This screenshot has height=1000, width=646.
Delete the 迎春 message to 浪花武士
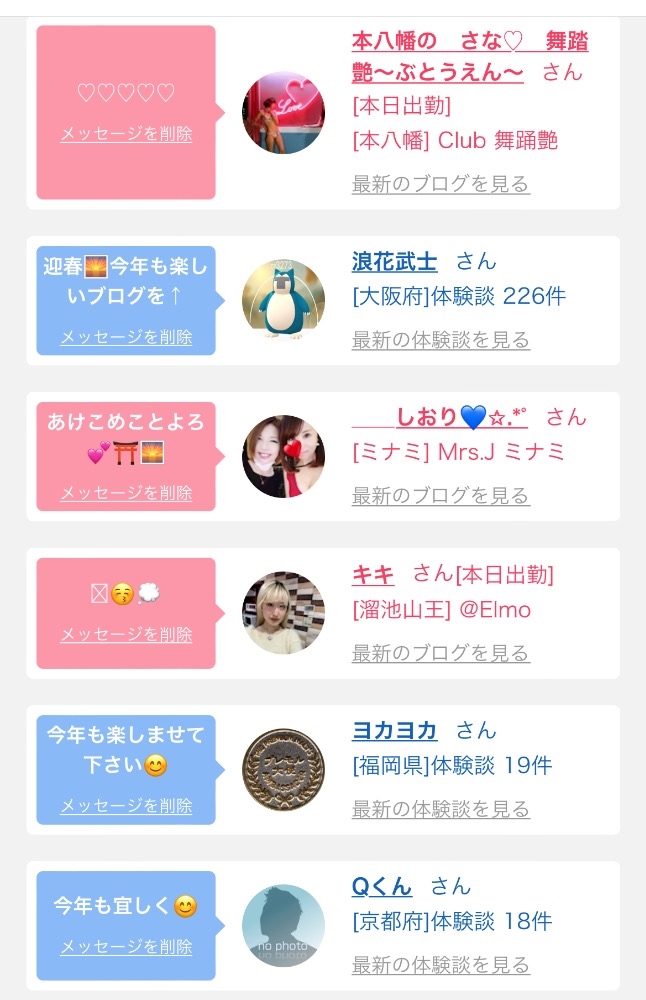pyautogui.click(x=126, y=337)
